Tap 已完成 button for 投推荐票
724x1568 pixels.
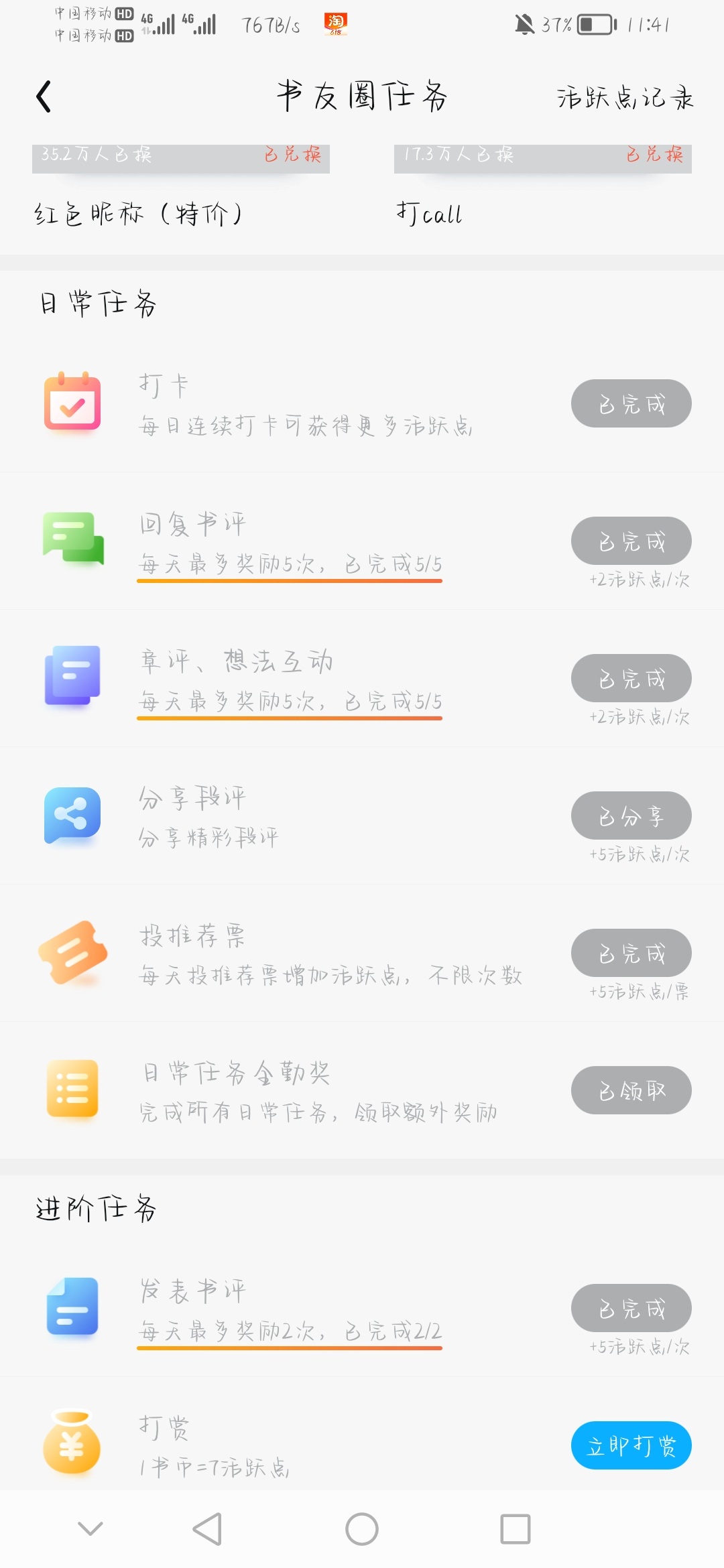631,953
